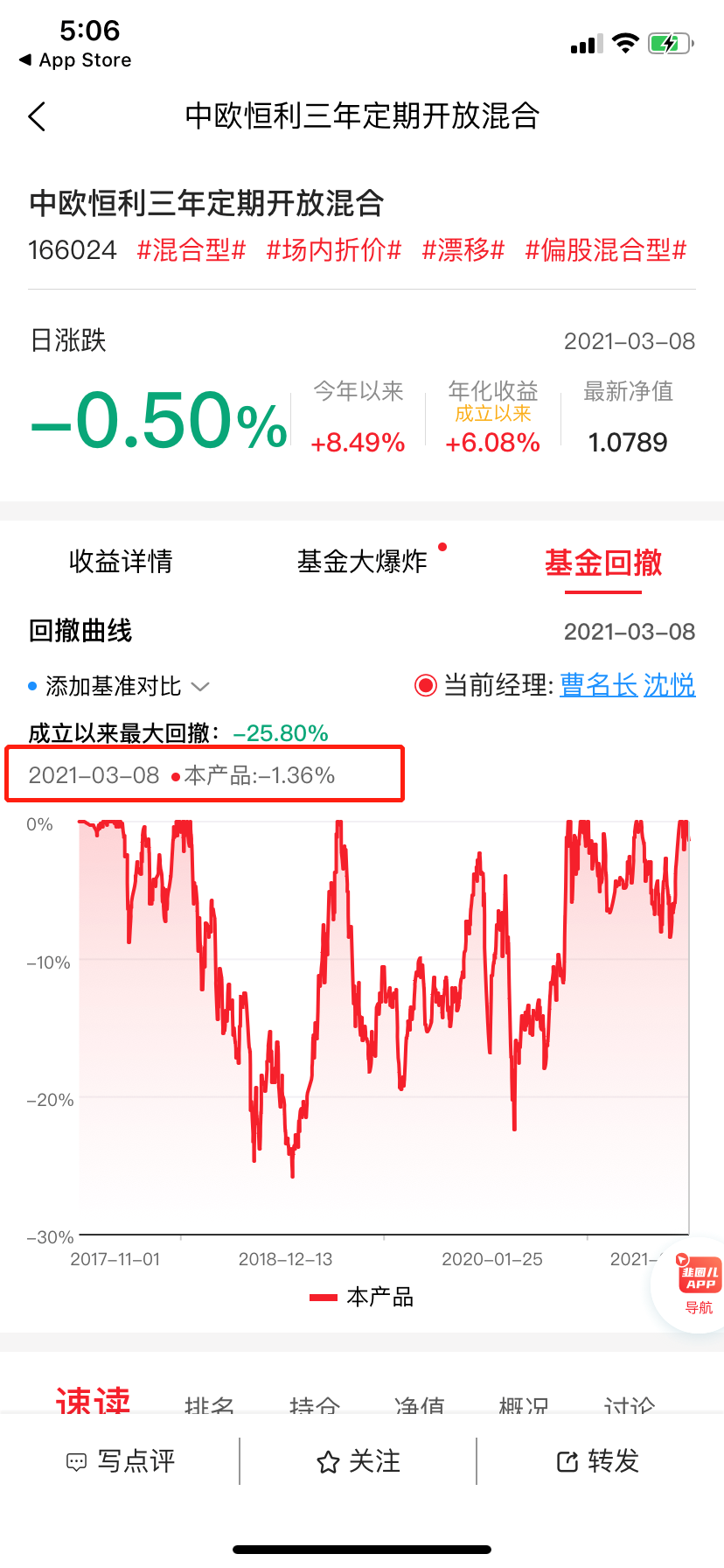Share this fund via 转发
Screen dimensions: 724x1568
click(x=598, y=1461)
